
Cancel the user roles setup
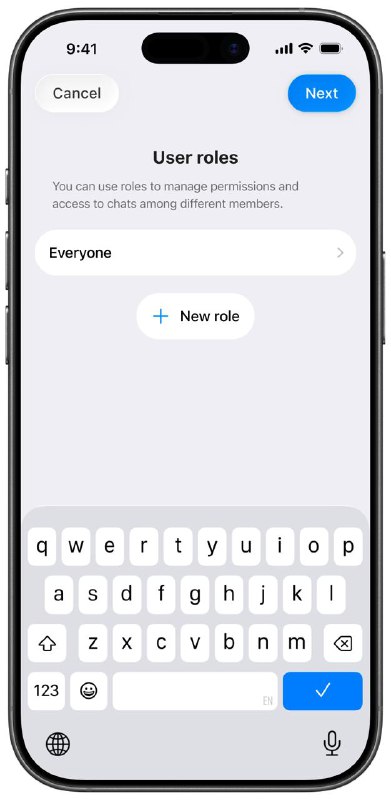click(77, 93)
